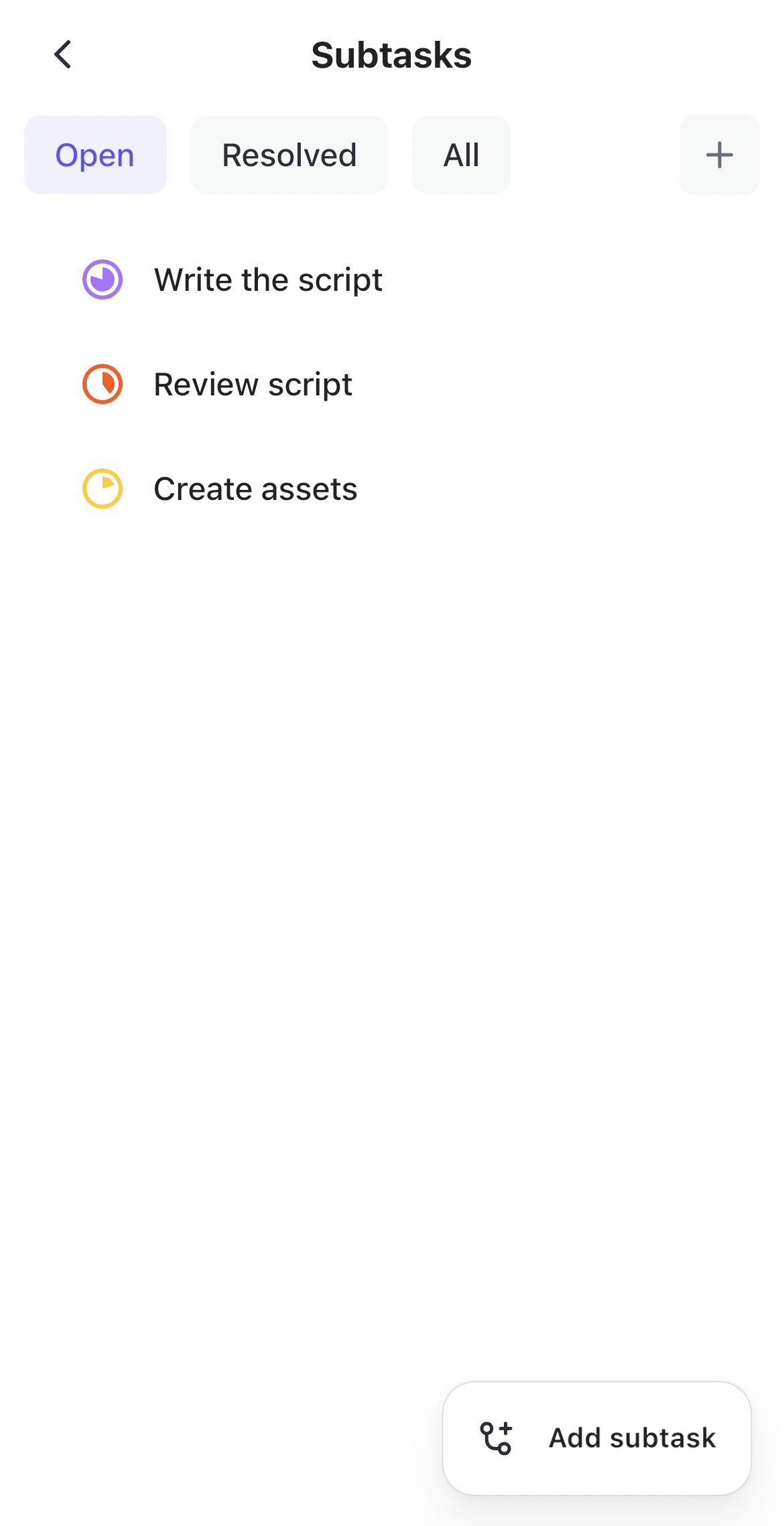Select the Open filter tab
Image resolution: width=784 pixels, height=1526 pixels.
tap(95, 155)
